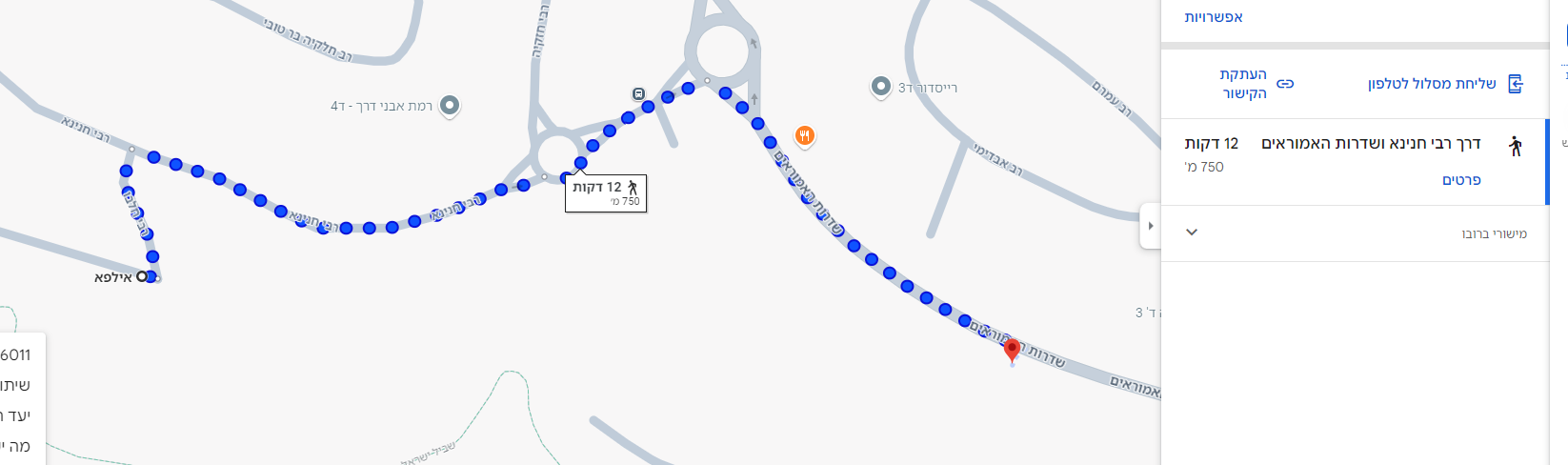Open route details (פרטים) link

click(1461, 180)
